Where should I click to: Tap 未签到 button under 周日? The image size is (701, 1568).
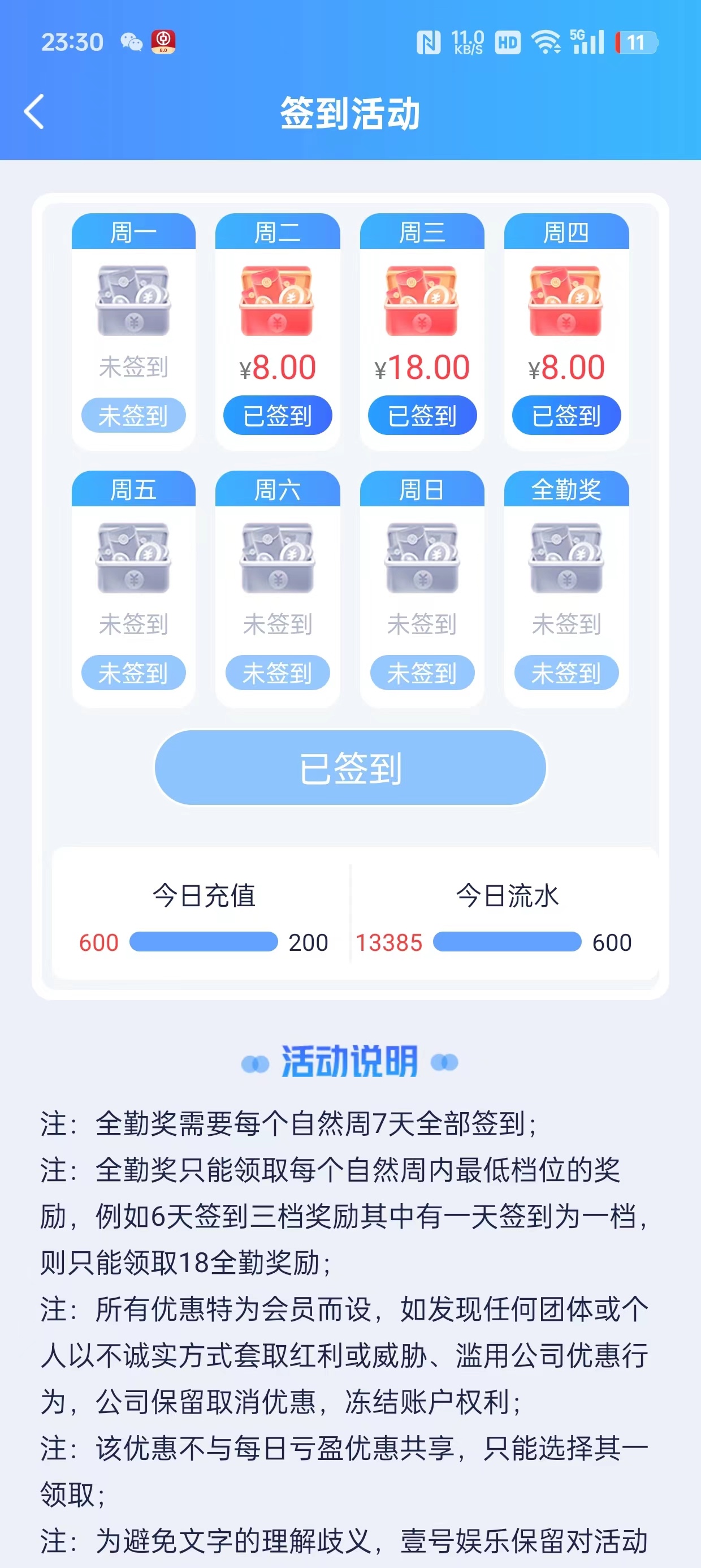(x=422, y=673)
